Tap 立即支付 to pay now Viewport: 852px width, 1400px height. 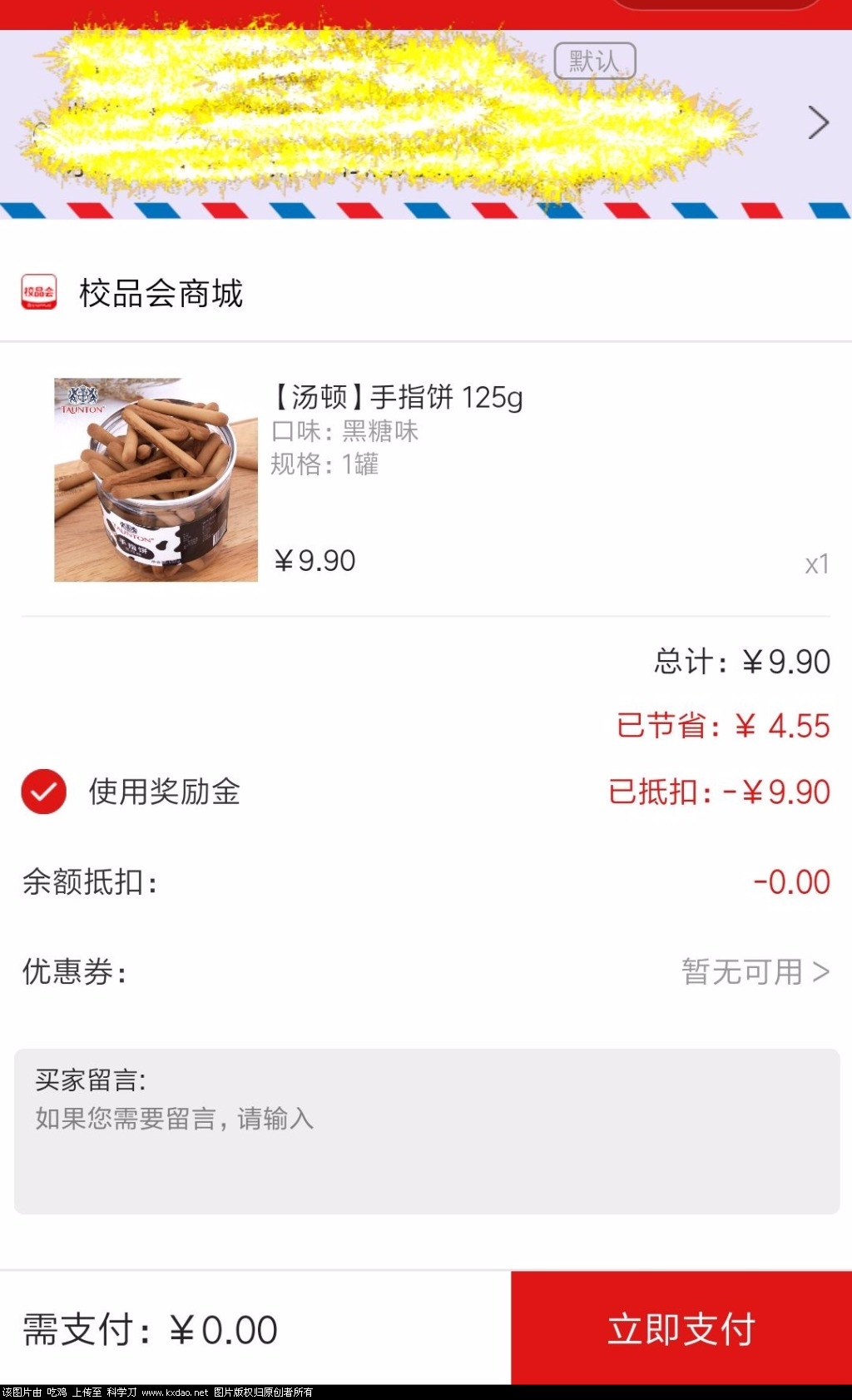(681, 1328)
